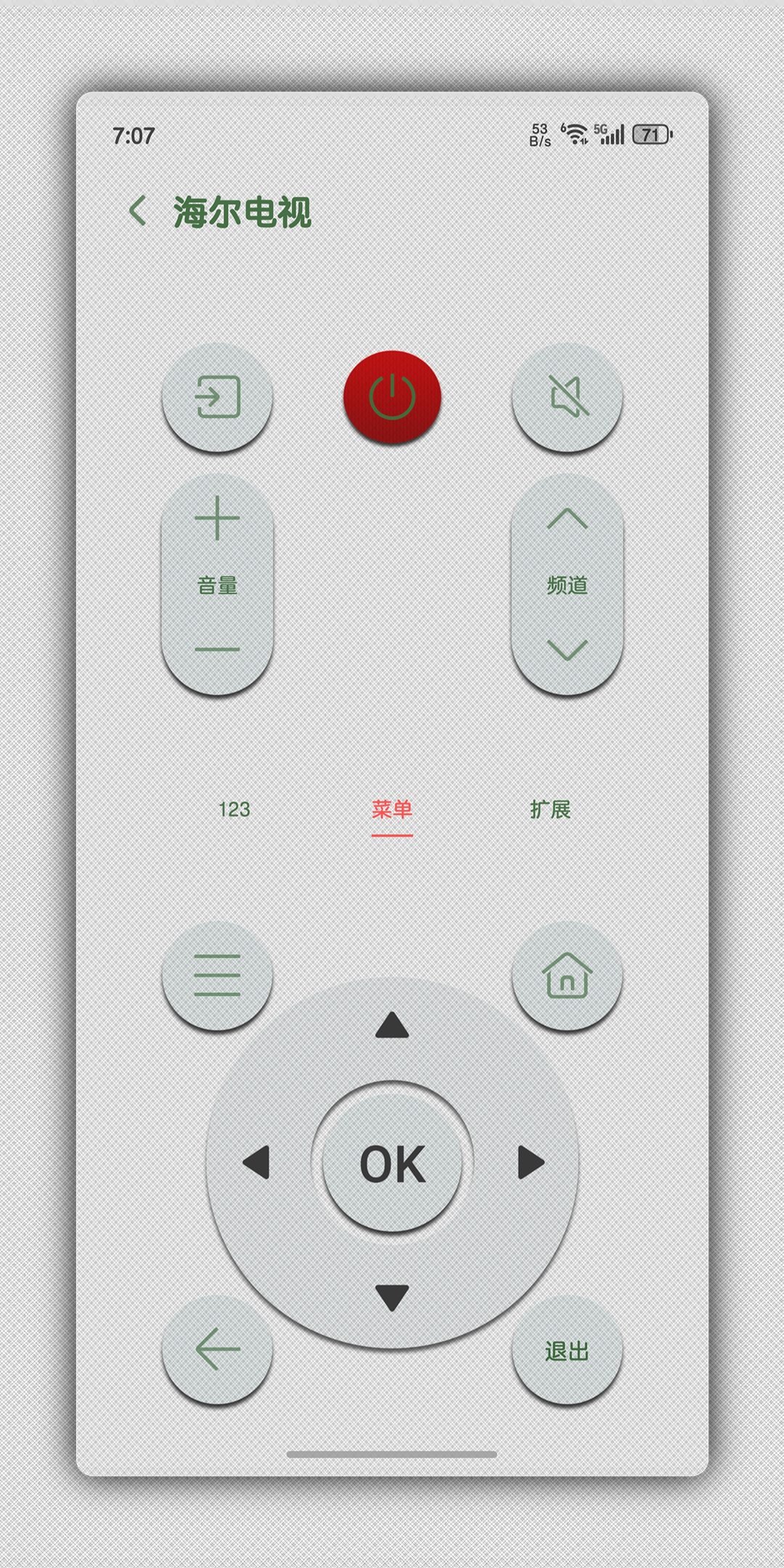Go to previous channel down
This screenshot has height=1568, width=784.
(x=567, y=649)
